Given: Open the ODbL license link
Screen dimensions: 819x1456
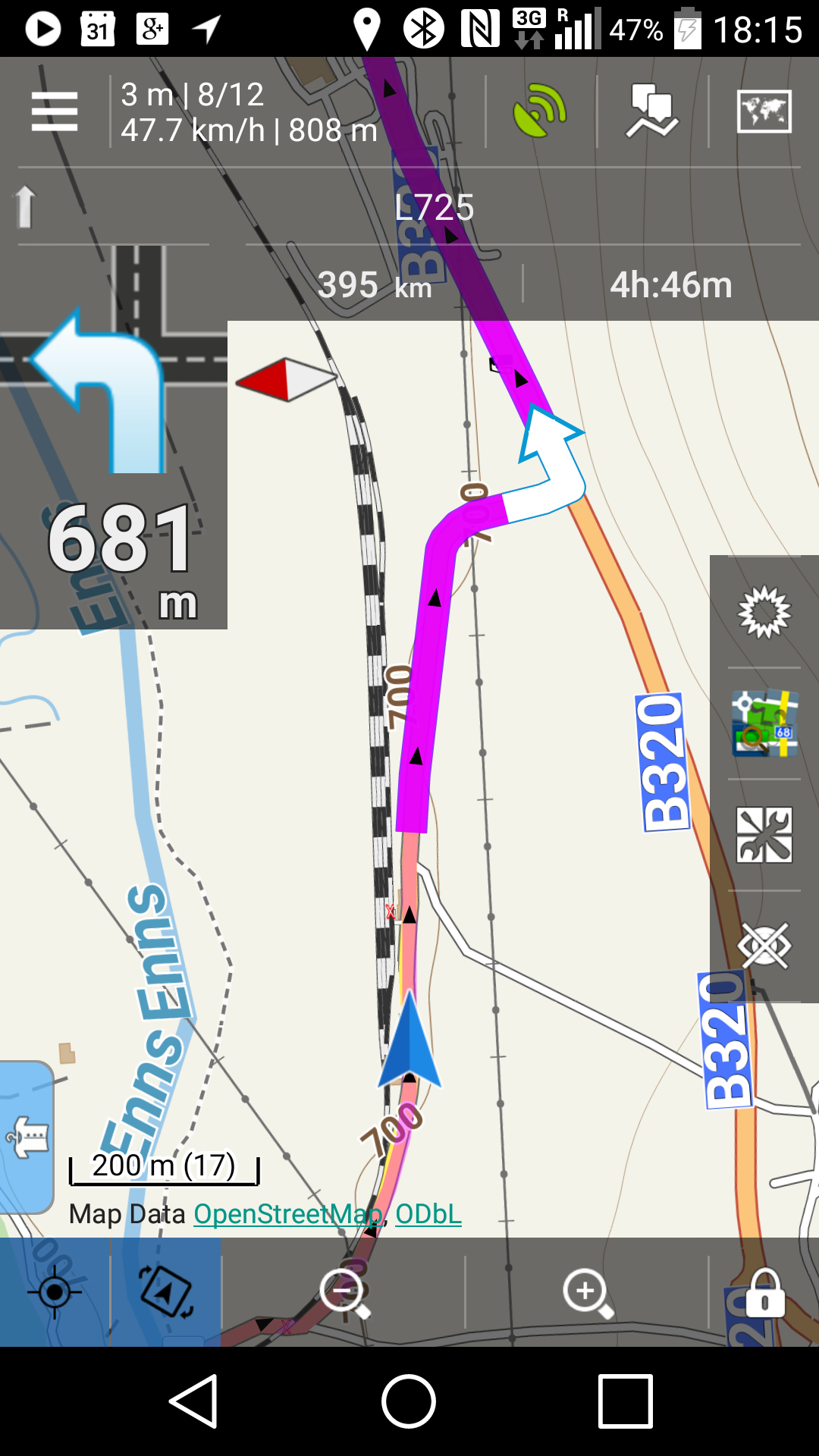Looking at the screenshot, I should coord(428,1214).
